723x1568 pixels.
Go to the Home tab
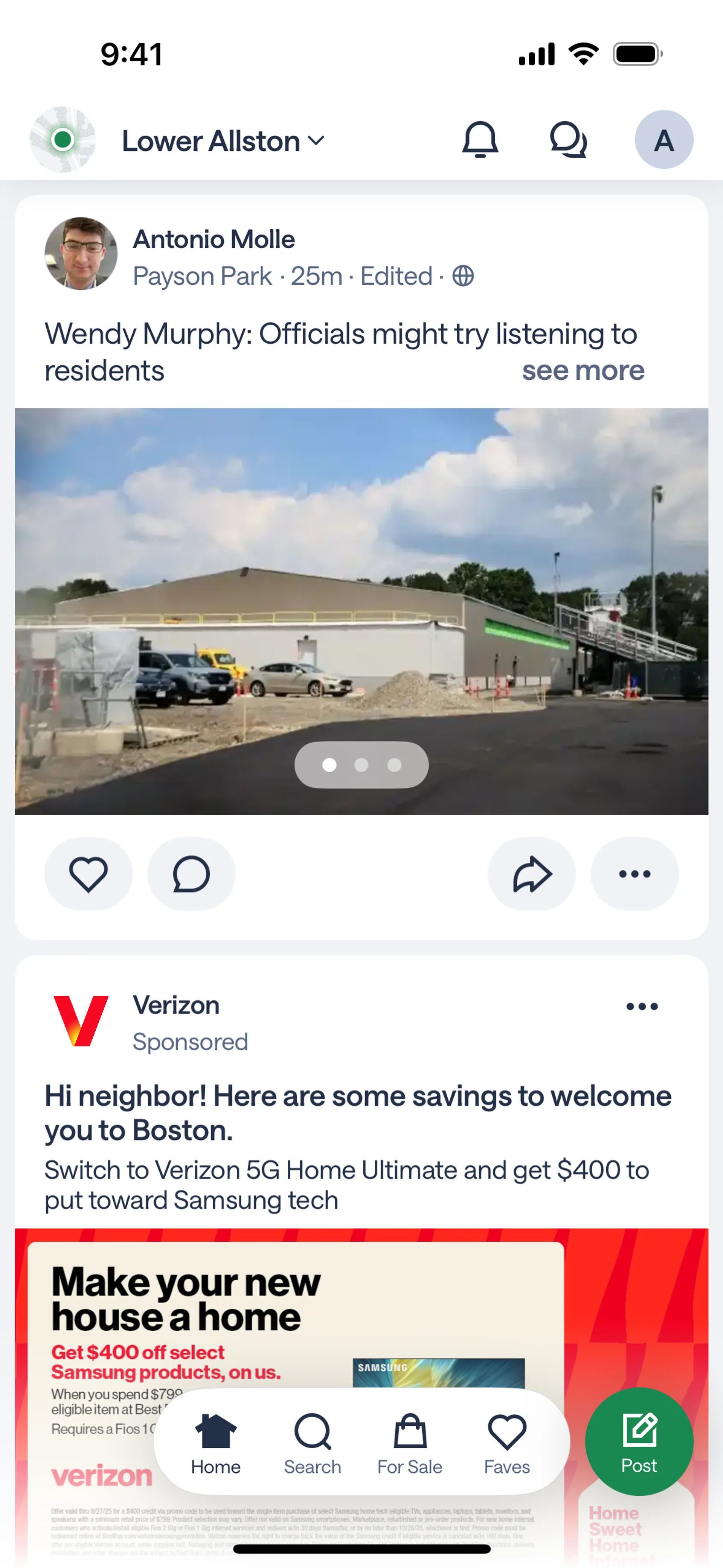pyautogui.click(x=215, y=1443)
